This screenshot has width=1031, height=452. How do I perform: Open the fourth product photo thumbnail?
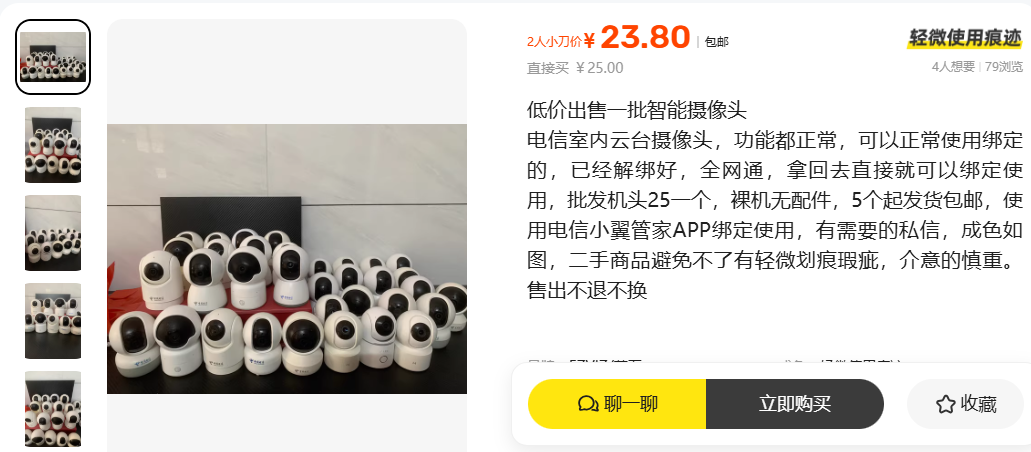coord(53,321)
